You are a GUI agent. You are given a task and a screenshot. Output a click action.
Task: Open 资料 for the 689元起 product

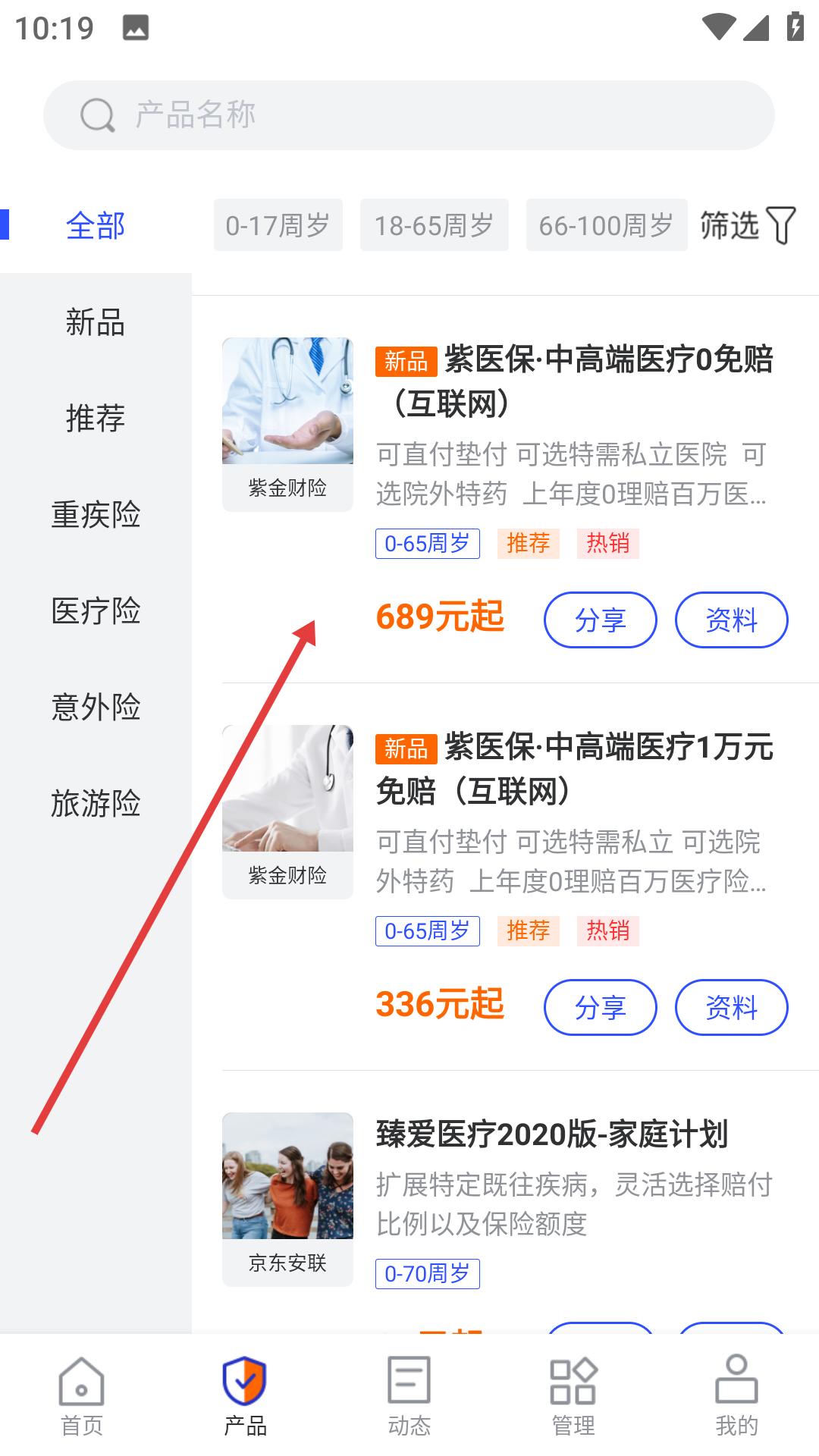pyautogui.click(x=731, y=620)
